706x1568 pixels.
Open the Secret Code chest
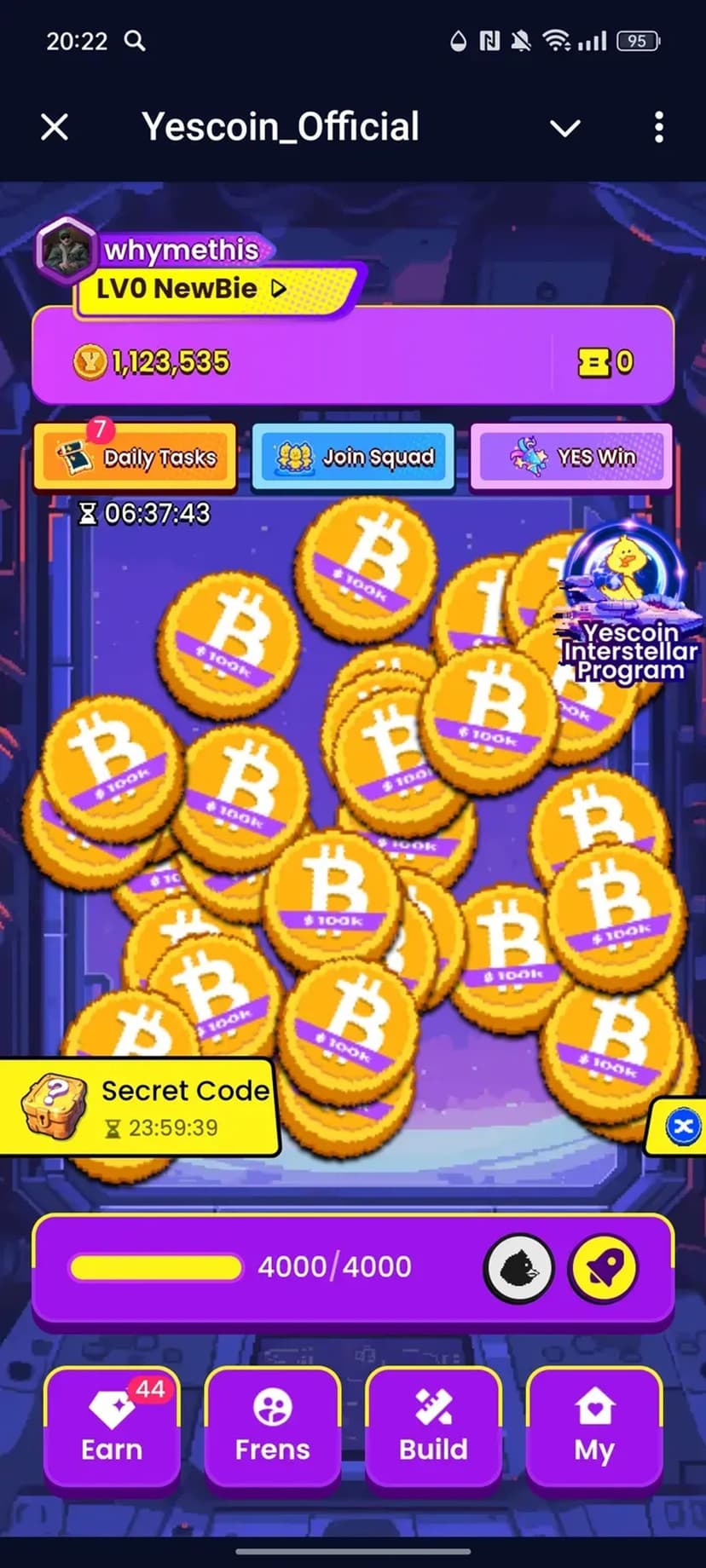[x=141, y=1108]
